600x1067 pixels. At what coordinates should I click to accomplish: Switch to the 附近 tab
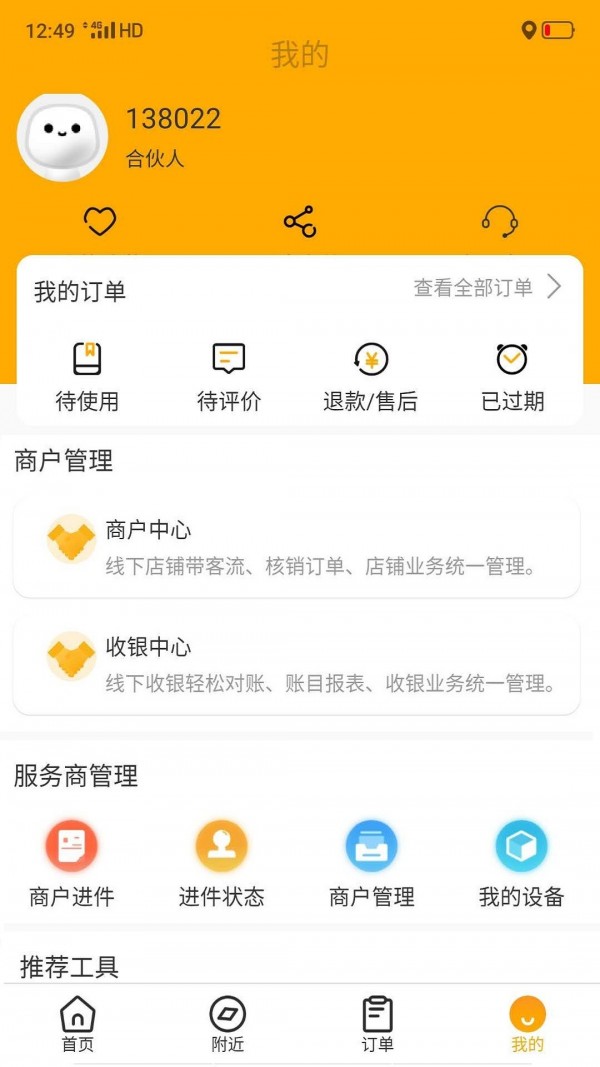(227, 1025)
